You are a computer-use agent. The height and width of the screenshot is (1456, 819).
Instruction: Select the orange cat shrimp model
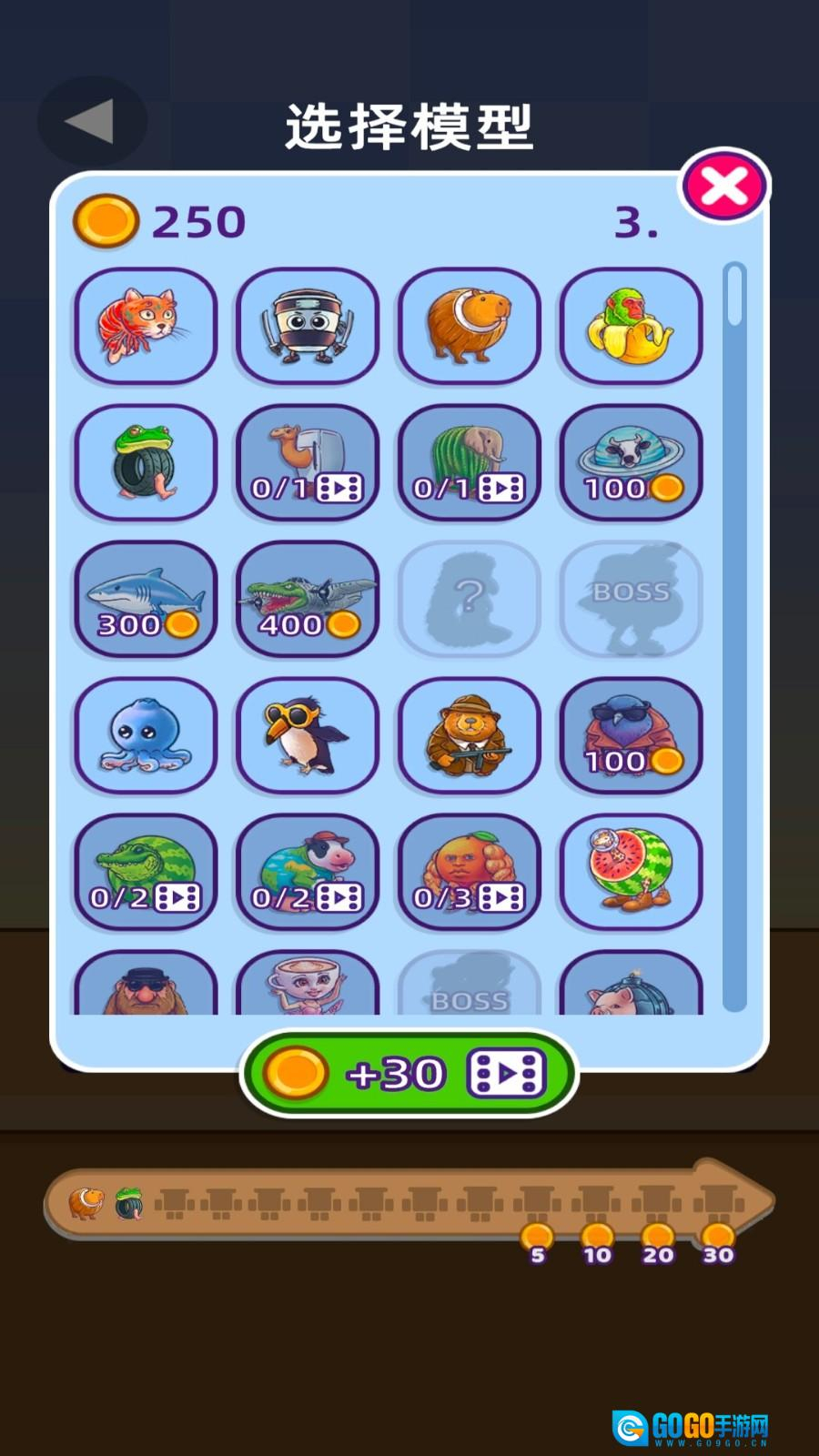[x=146, y=325]
